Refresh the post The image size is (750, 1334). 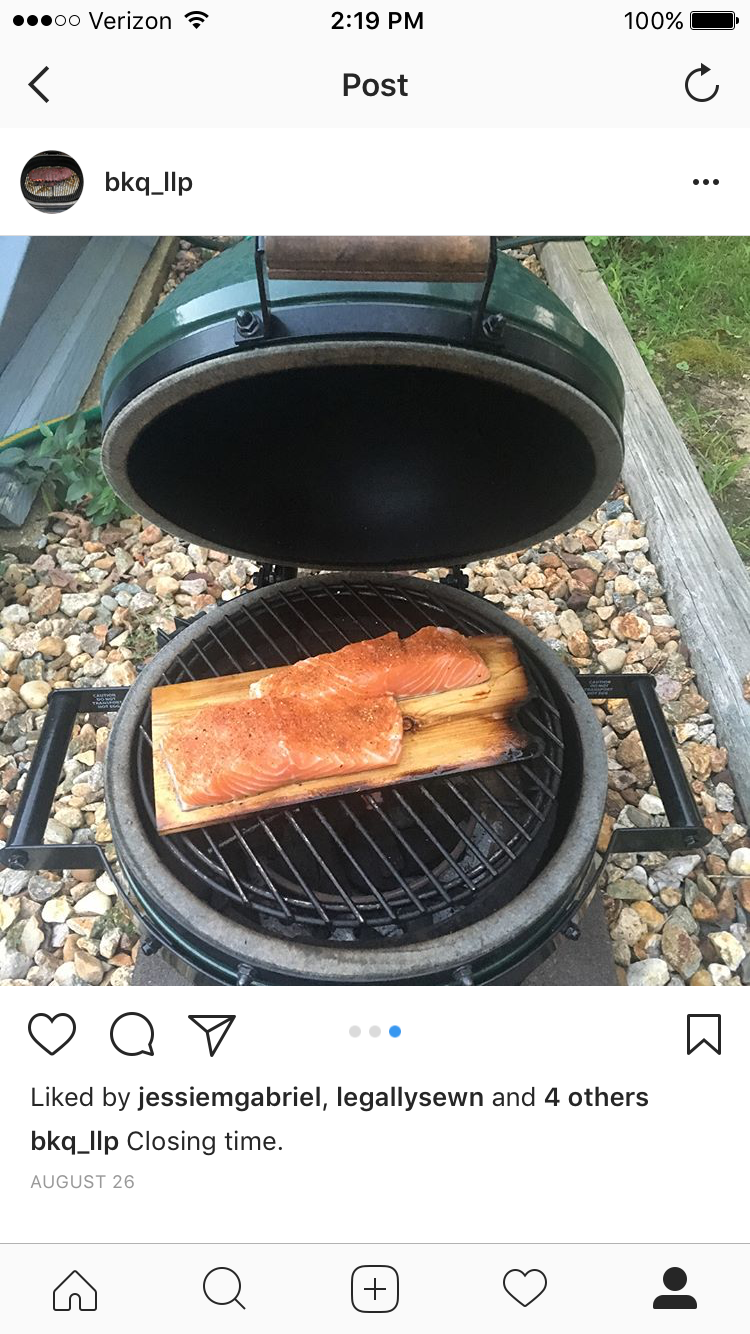[702, 84]
